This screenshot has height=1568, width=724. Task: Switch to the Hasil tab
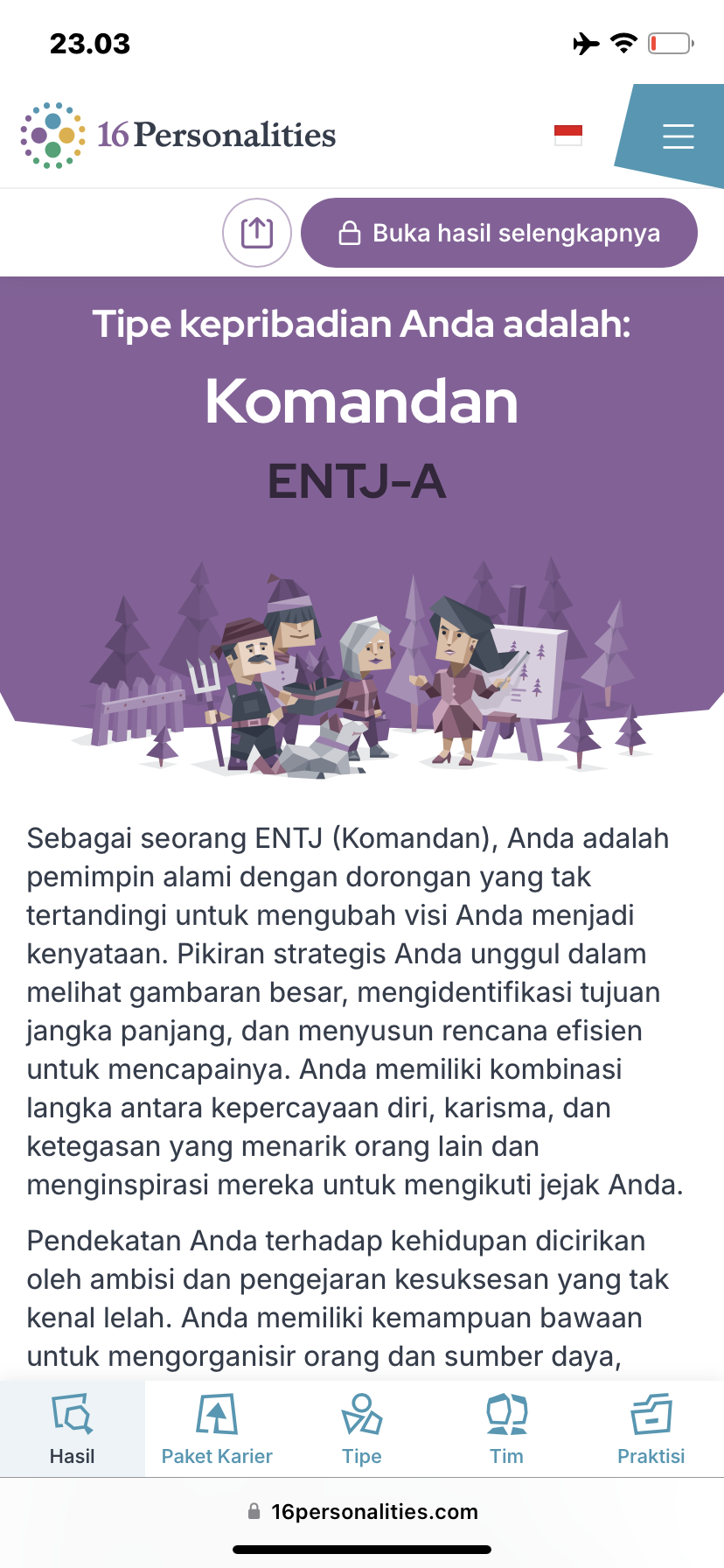click(73, 1430)
